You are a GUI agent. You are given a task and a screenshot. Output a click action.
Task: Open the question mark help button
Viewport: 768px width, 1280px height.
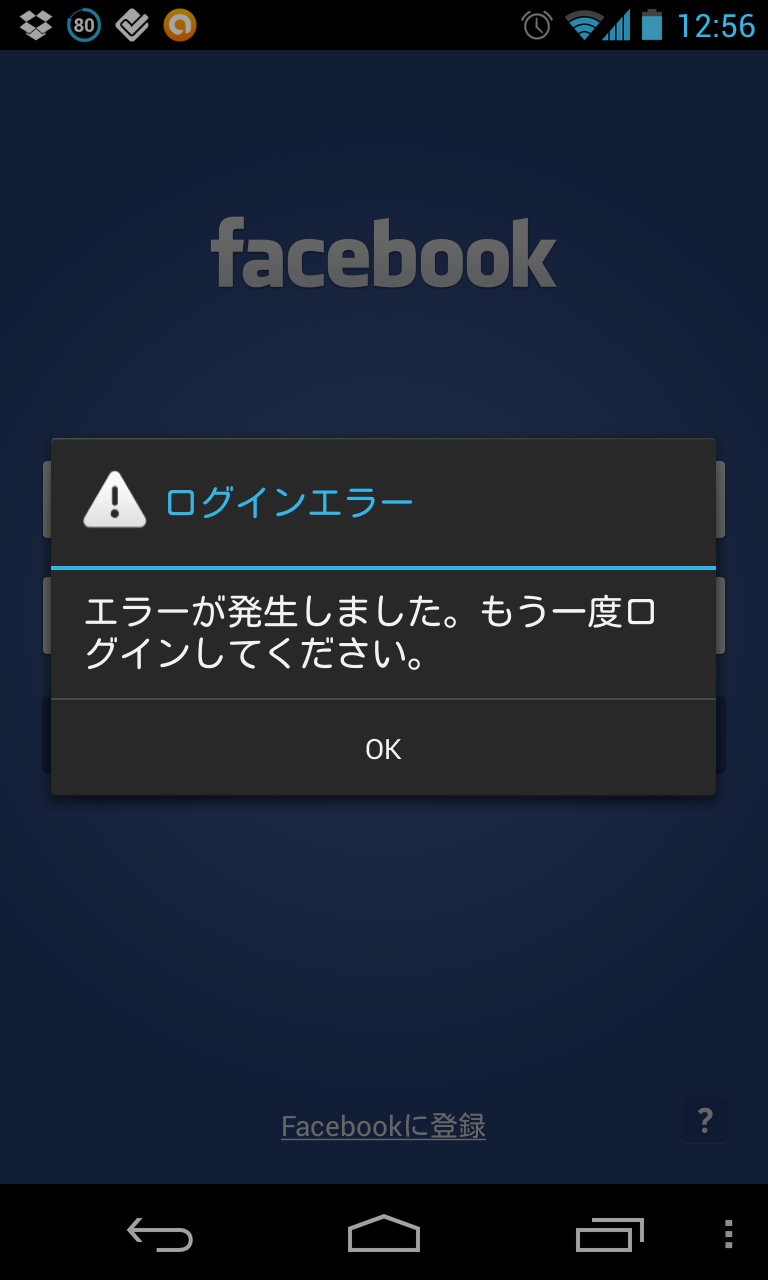point(705,1120)
